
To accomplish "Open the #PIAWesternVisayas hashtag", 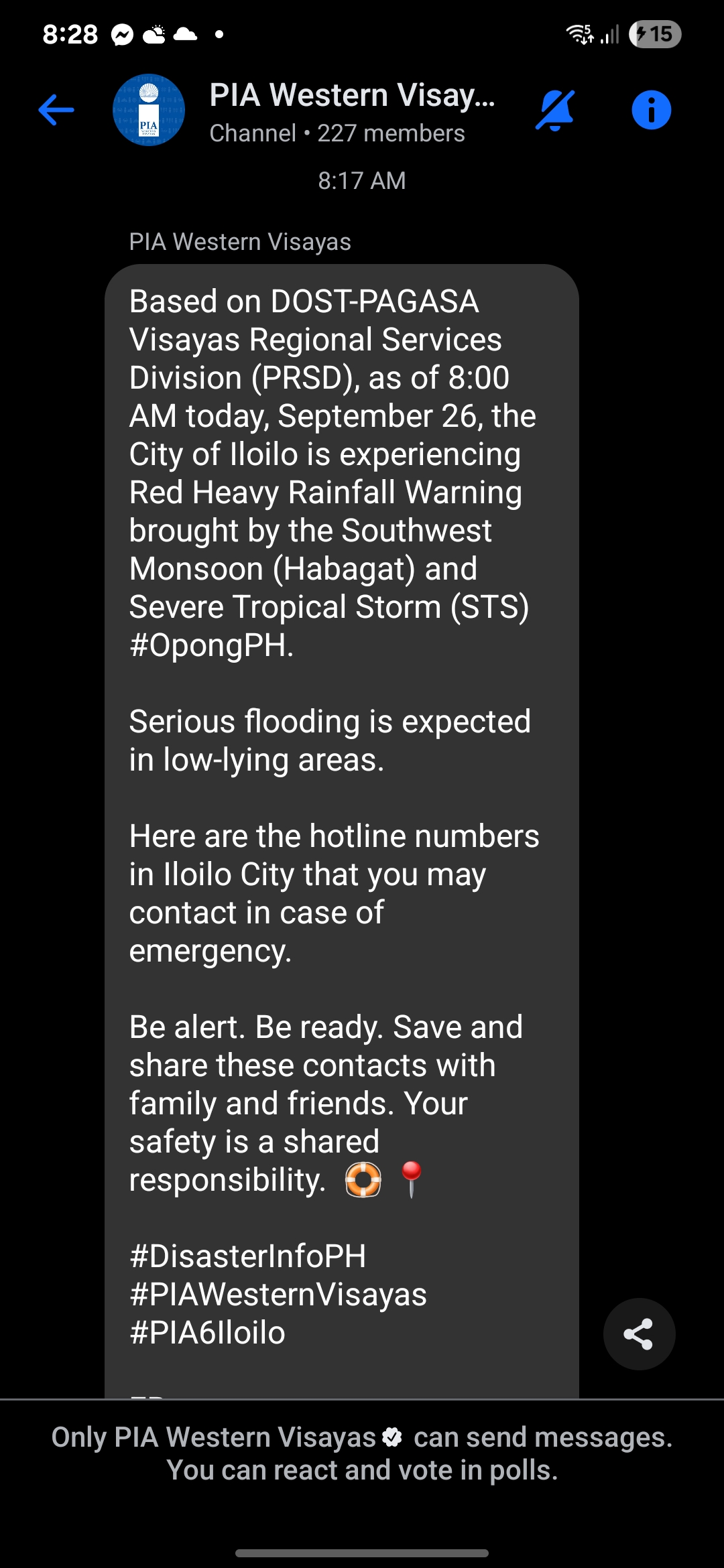I will (278, 1295).
